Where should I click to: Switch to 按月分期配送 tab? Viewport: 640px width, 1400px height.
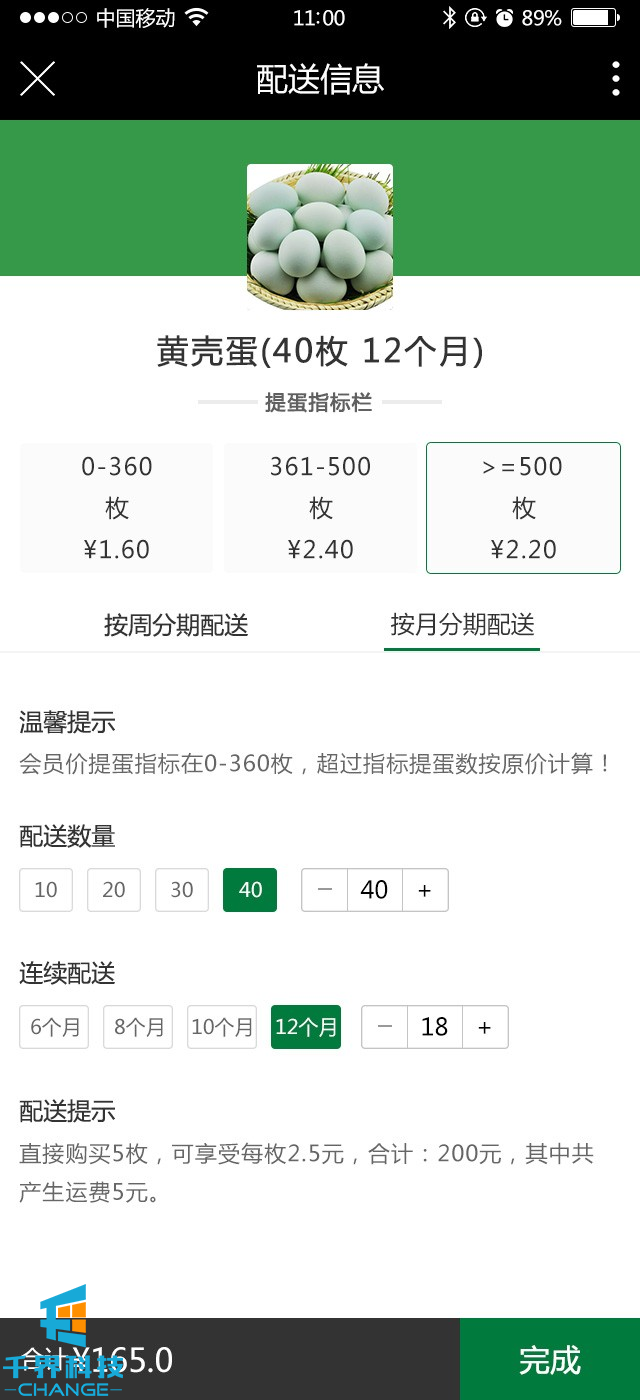(x=462, y=626)
